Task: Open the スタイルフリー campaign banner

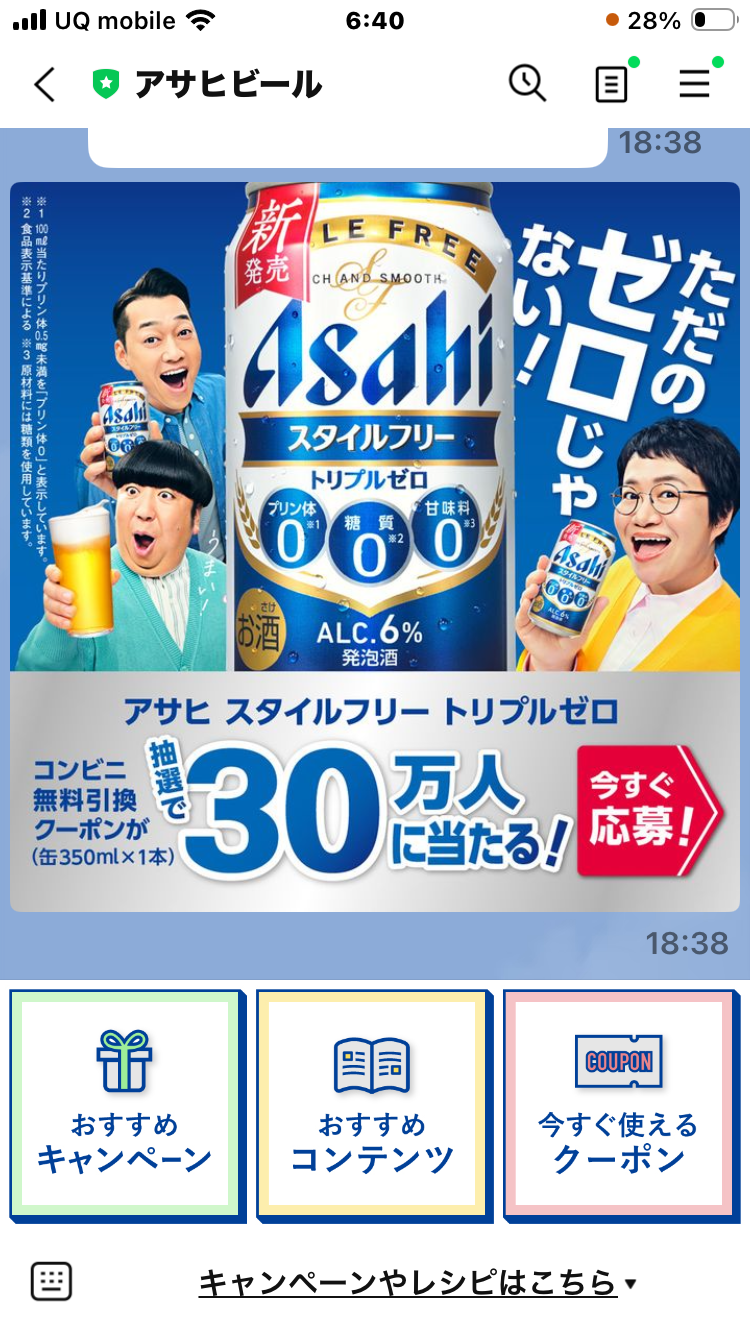Action: coord(375,546)
